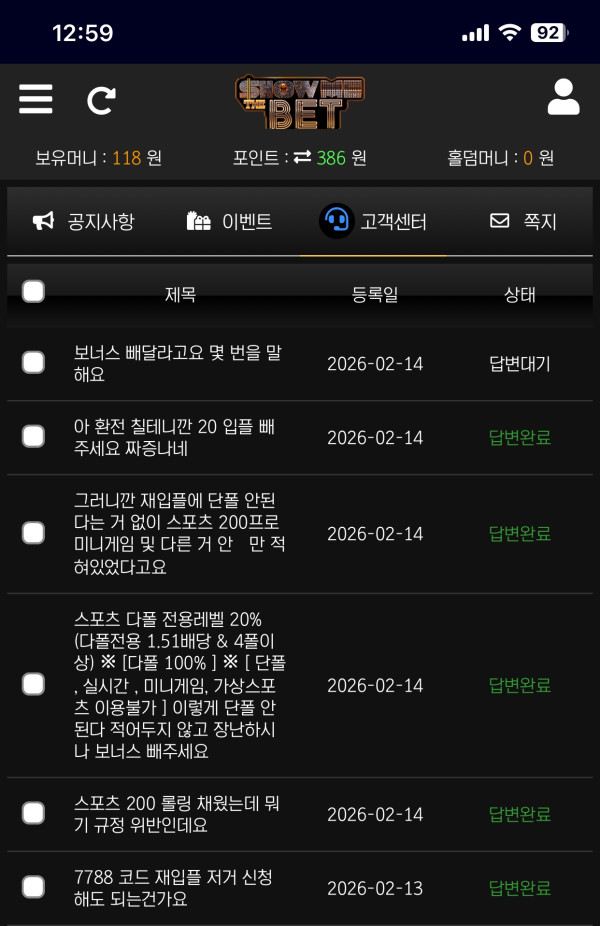
Task: Open the '그러니깐 재입플에 단폴' inquiry
Action: [x=179, y=533]
